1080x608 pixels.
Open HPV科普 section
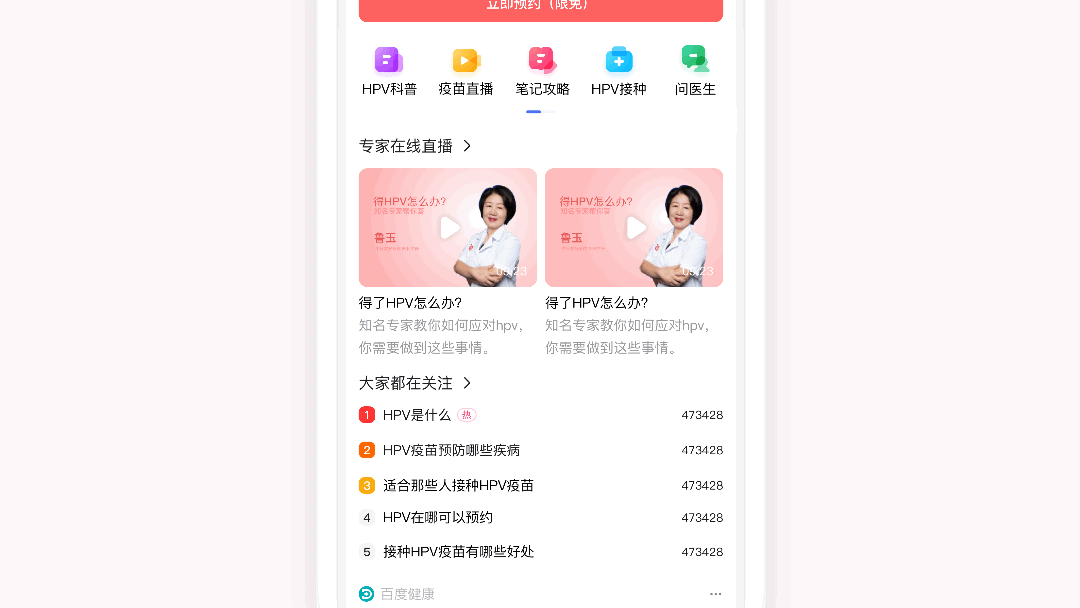pos(389,72)
